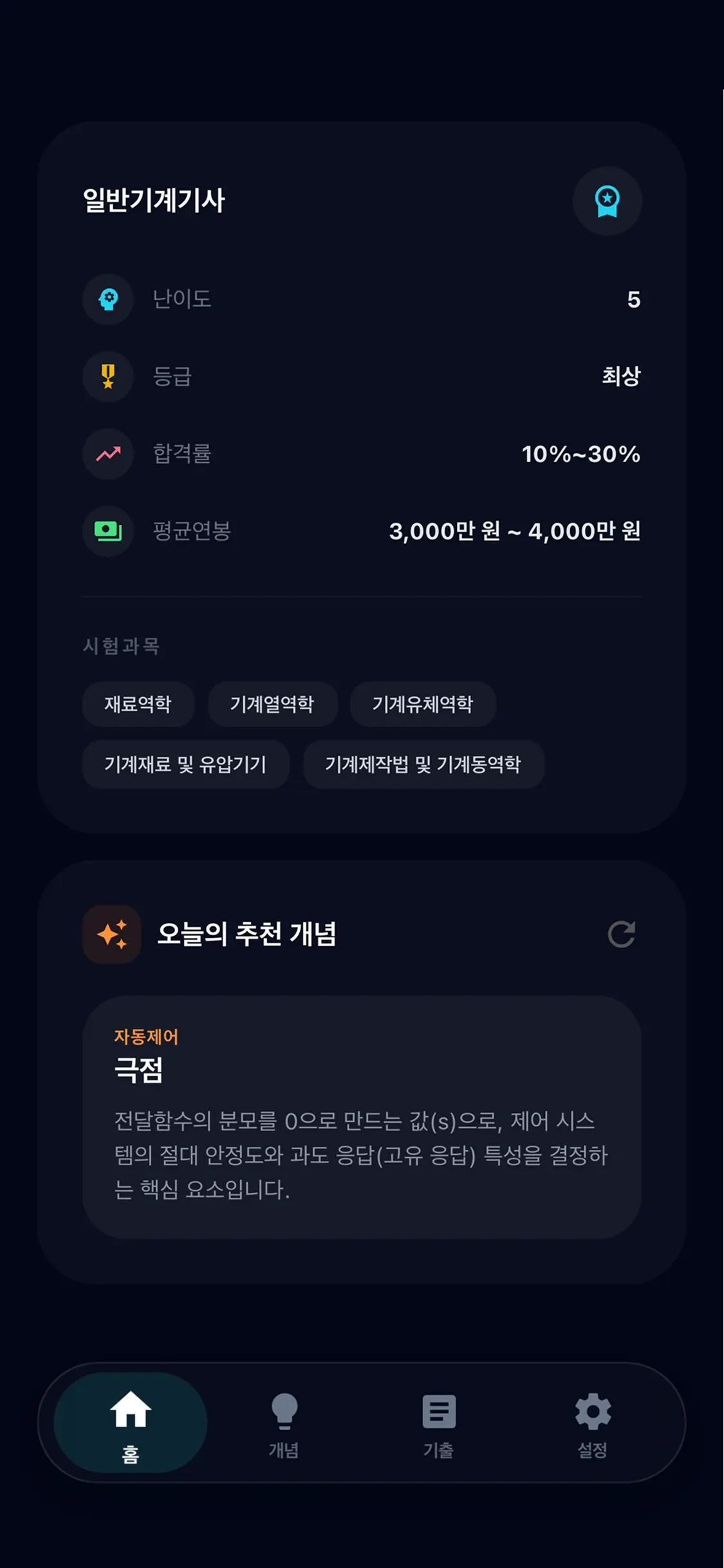This screenshot has width=724, height=1568.
Task: Go to the 홈 tab
Action: pos(131,1423)
